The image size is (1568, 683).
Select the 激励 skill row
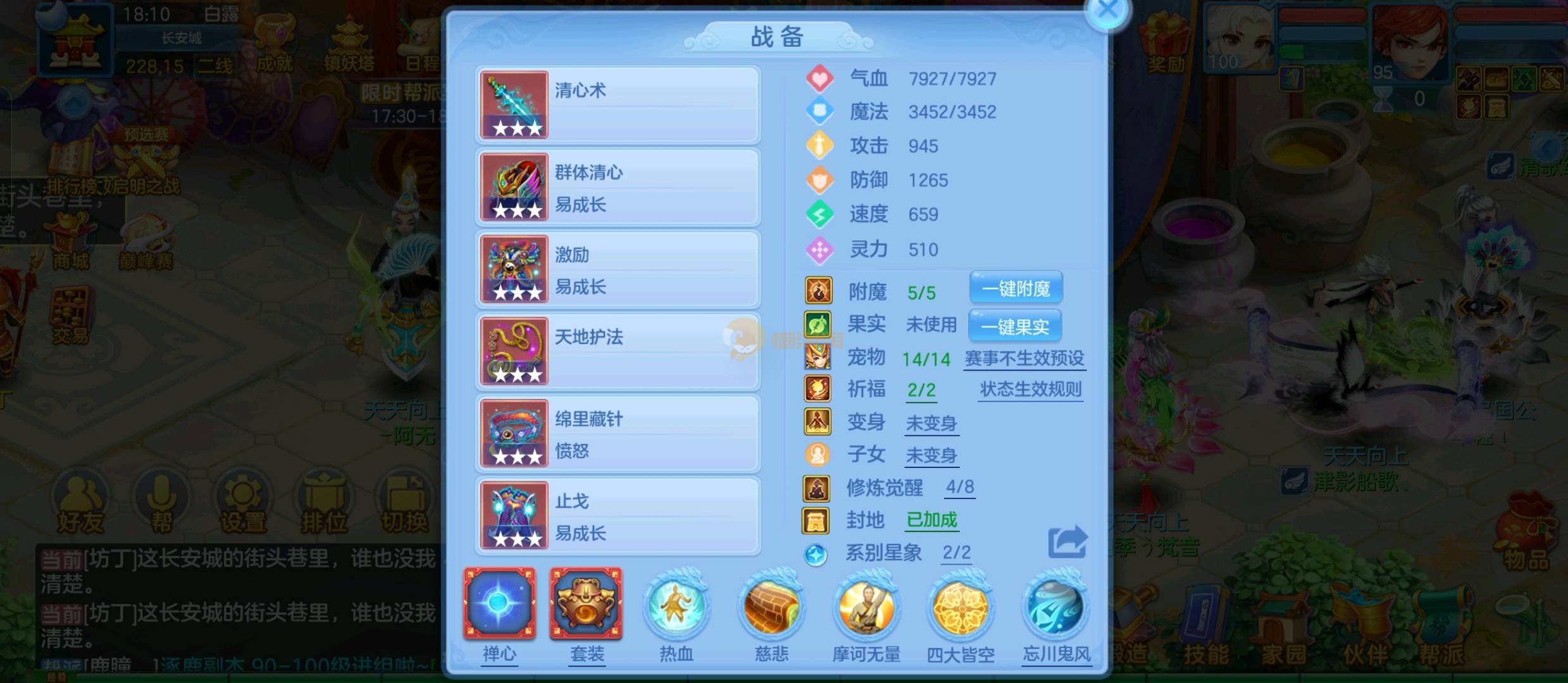[618, 269]
